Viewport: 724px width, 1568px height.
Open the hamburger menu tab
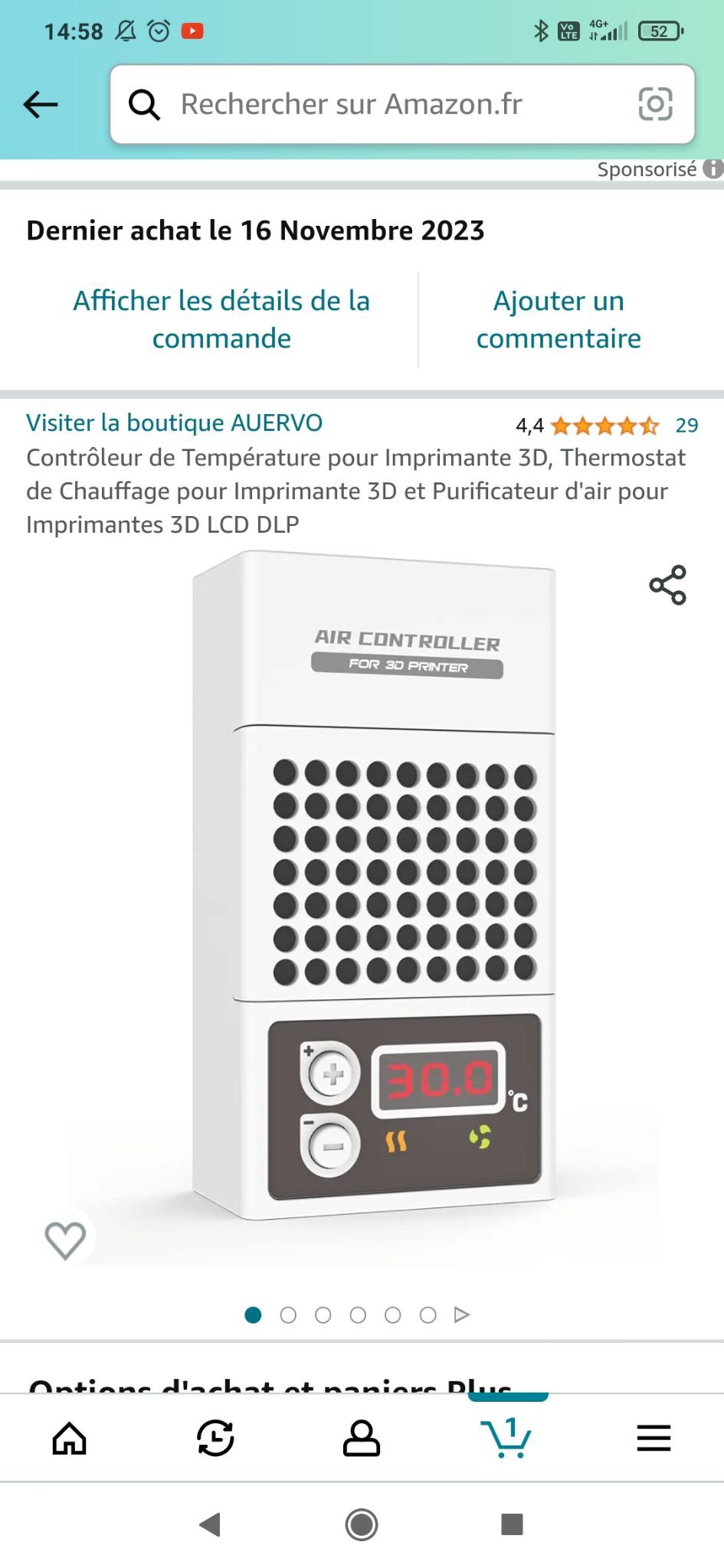[x=654, y=1438]
